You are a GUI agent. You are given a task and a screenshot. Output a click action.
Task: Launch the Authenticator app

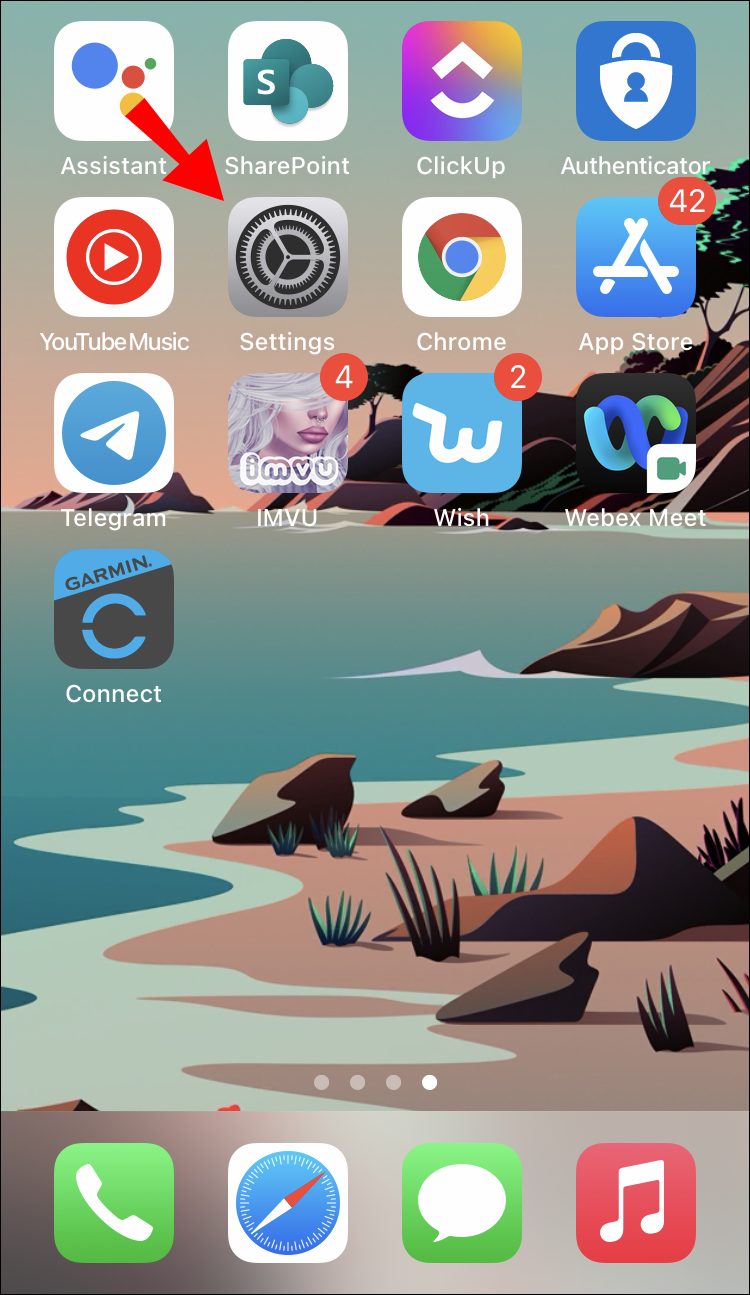636,81
